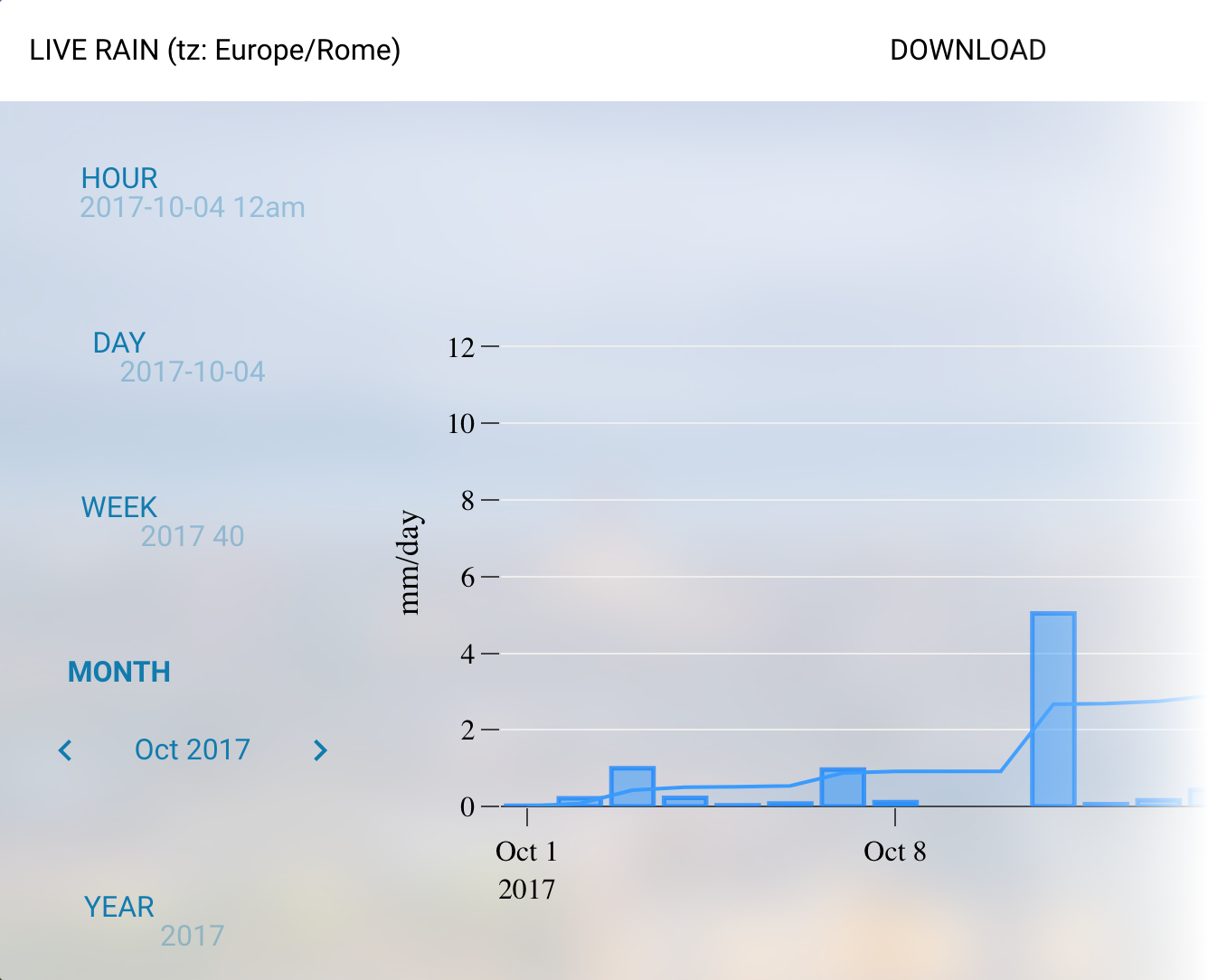
Task: Switch to the YEAR view
Action: coord(119,907)
